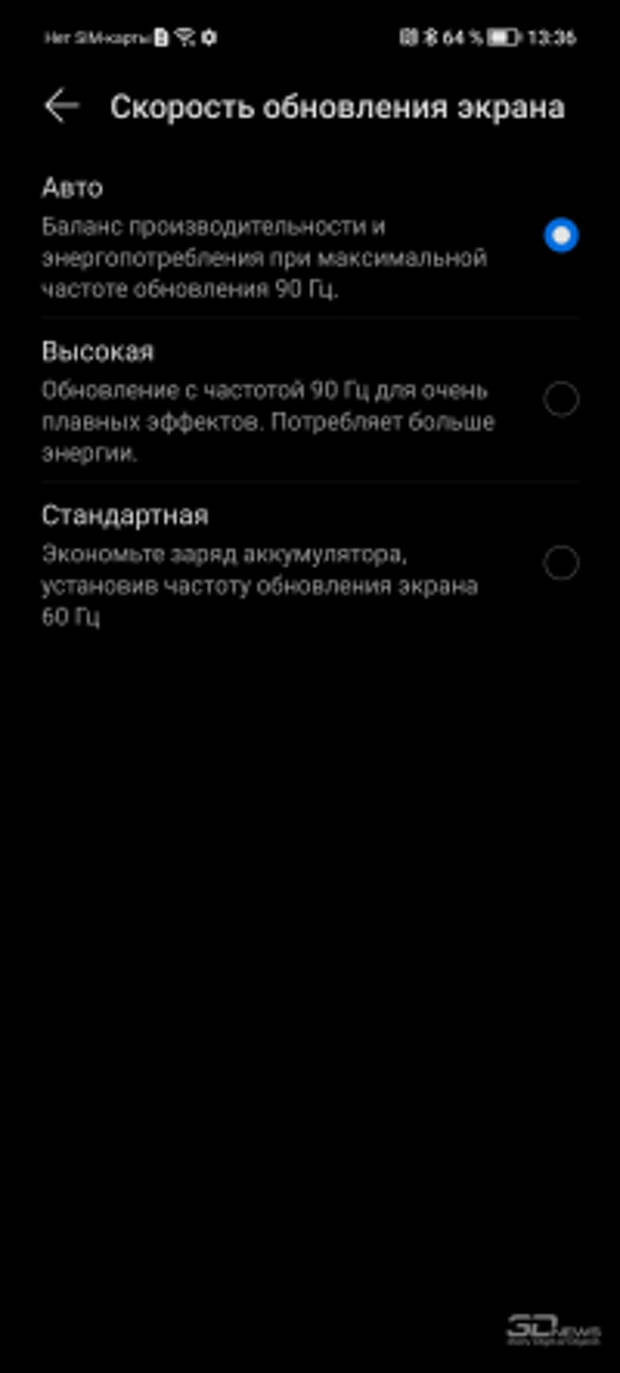The height and width of the screenshot is (1373, 620).
Task: Go back from screen refresh rate settings
Action: 61,106
